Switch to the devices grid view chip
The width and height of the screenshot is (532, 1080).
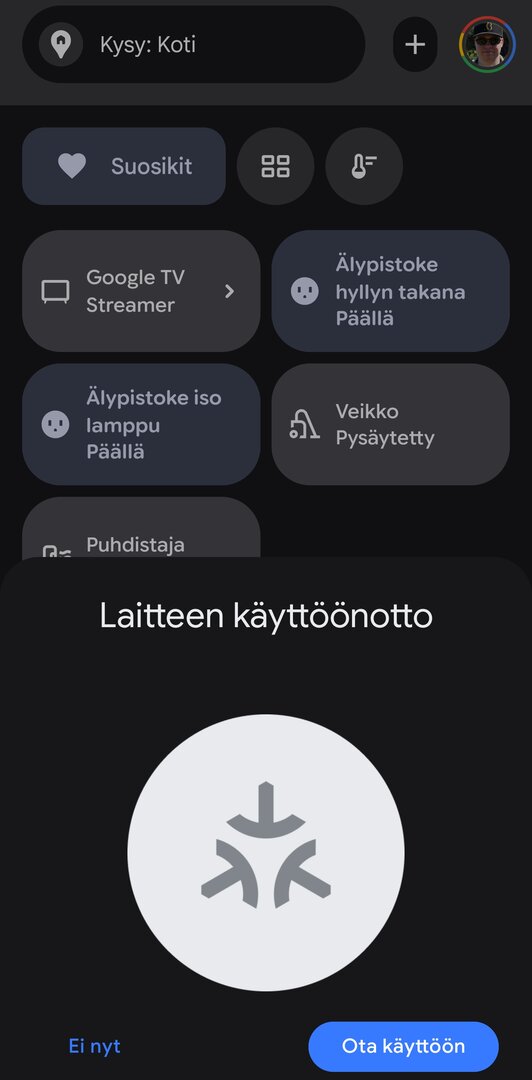click(276, 166)
